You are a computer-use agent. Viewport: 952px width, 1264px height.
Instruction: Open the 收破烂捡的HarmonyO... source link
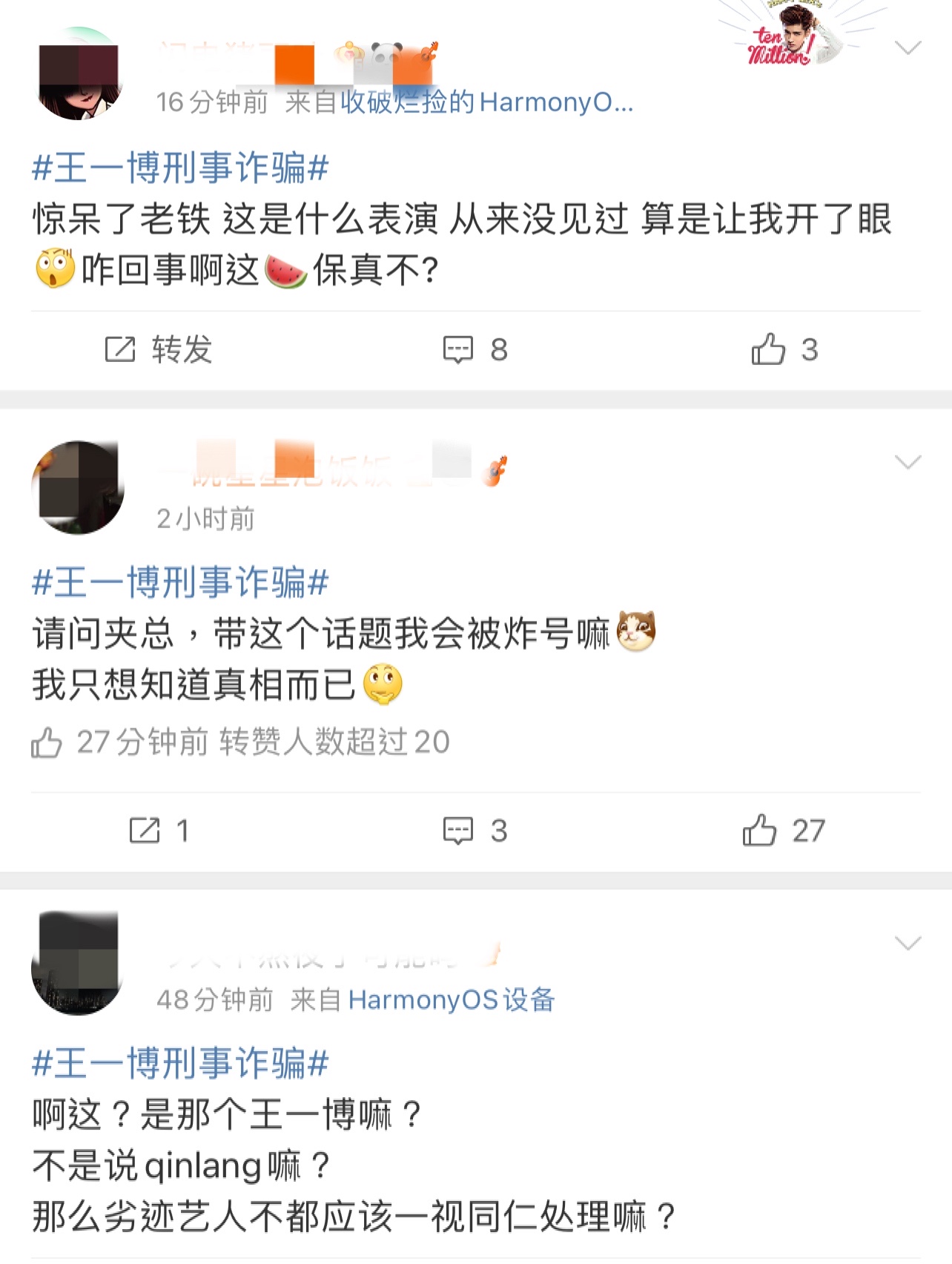point(486,102)
